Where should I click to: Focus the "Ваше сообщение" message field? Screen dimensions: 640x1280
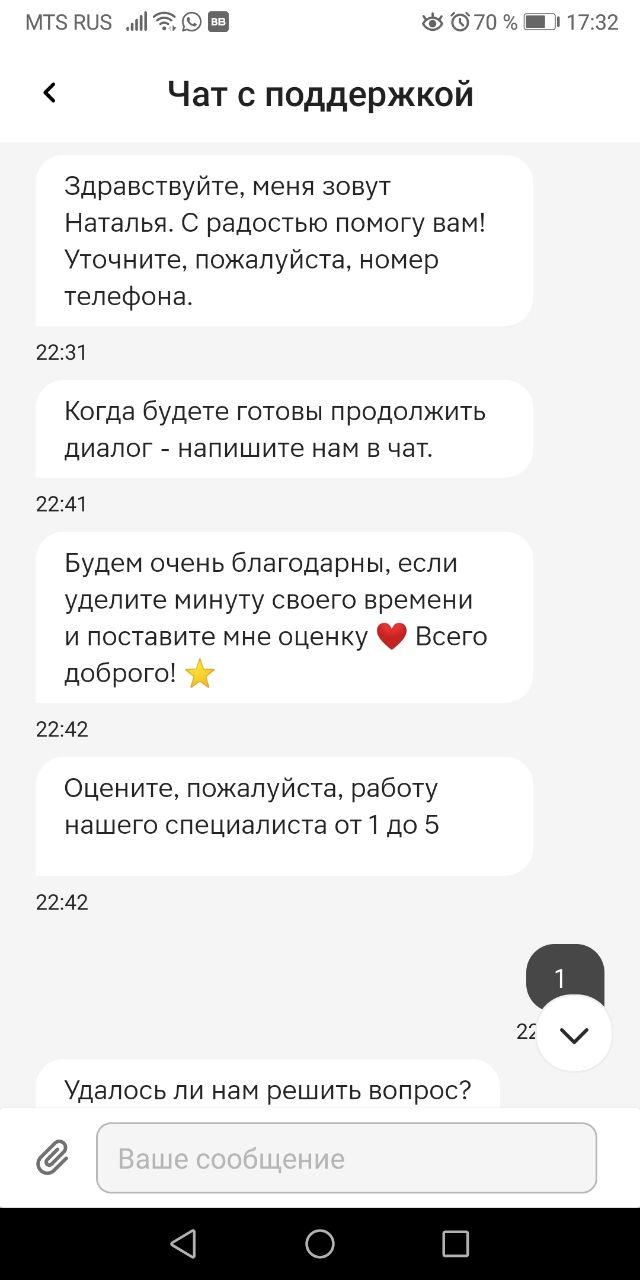pyautogui.click(x=346, y=1158)
